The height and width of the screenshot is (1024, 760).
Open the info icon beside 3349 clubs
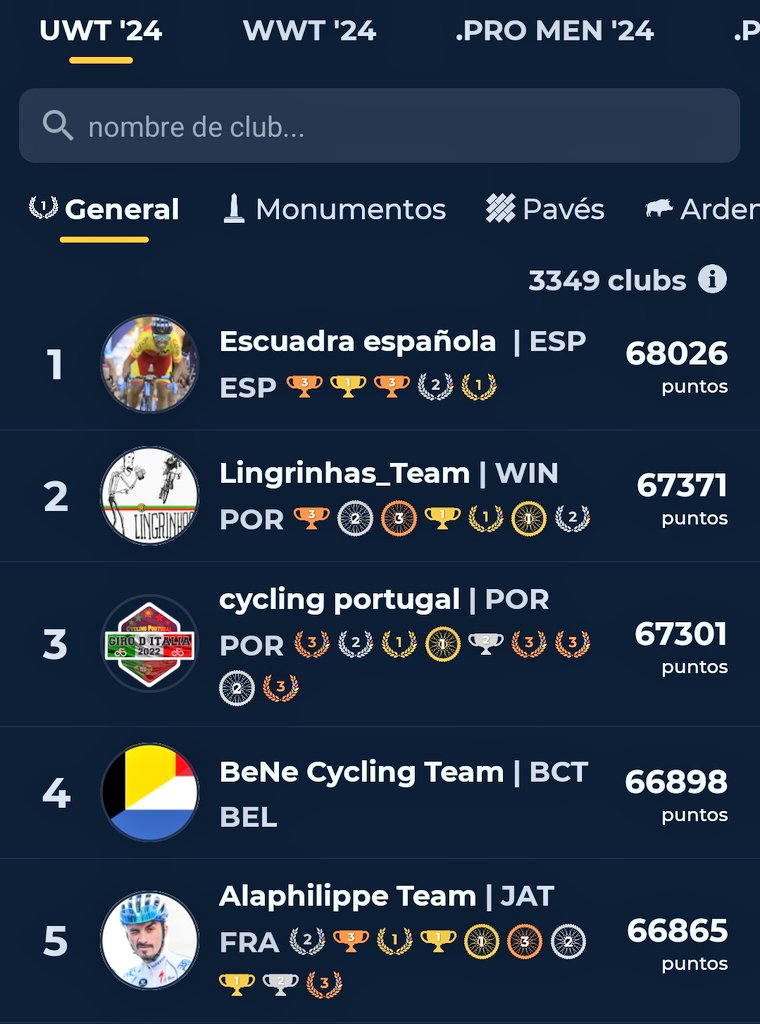[x=712, y=279]
